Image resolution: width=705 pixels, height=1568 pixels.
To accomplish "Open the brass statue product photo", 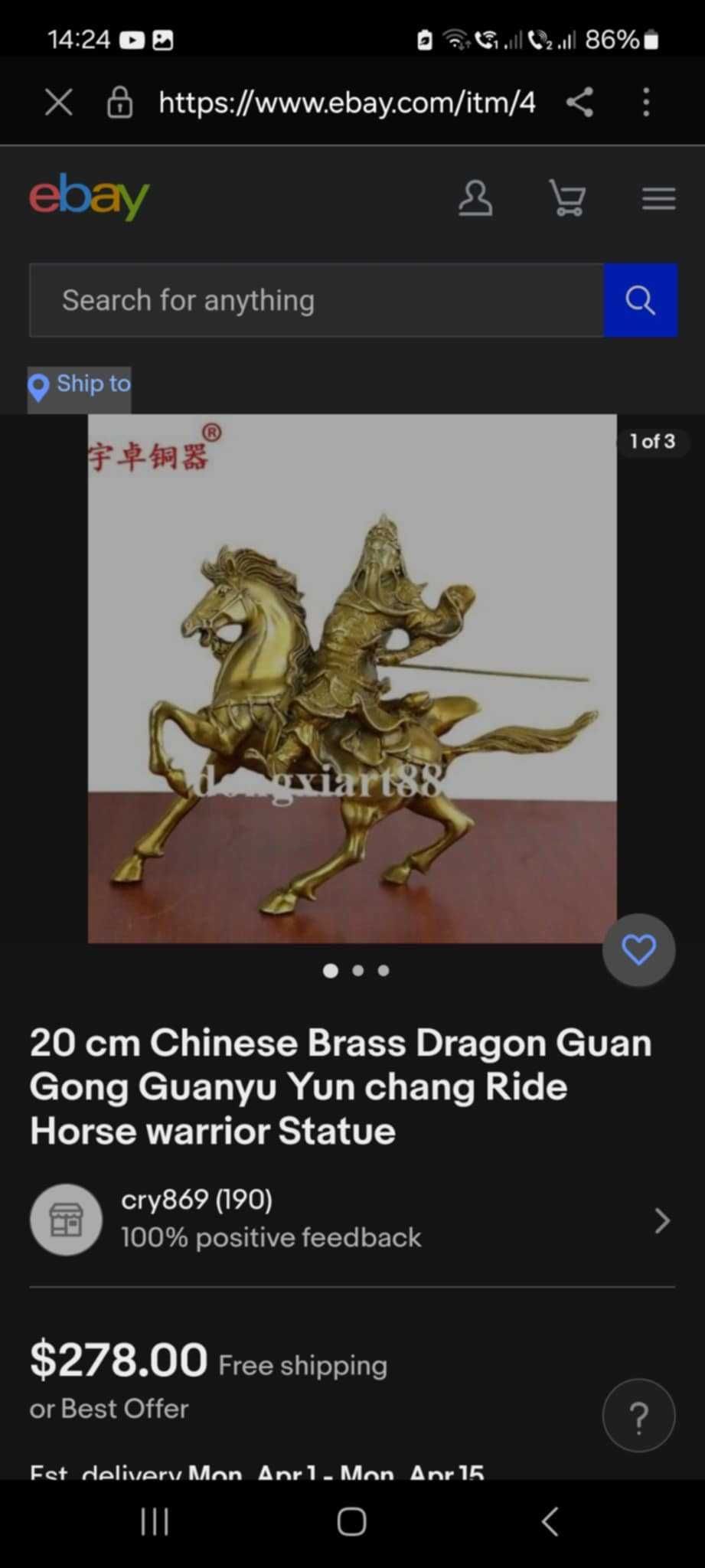I will click(352, 678).
